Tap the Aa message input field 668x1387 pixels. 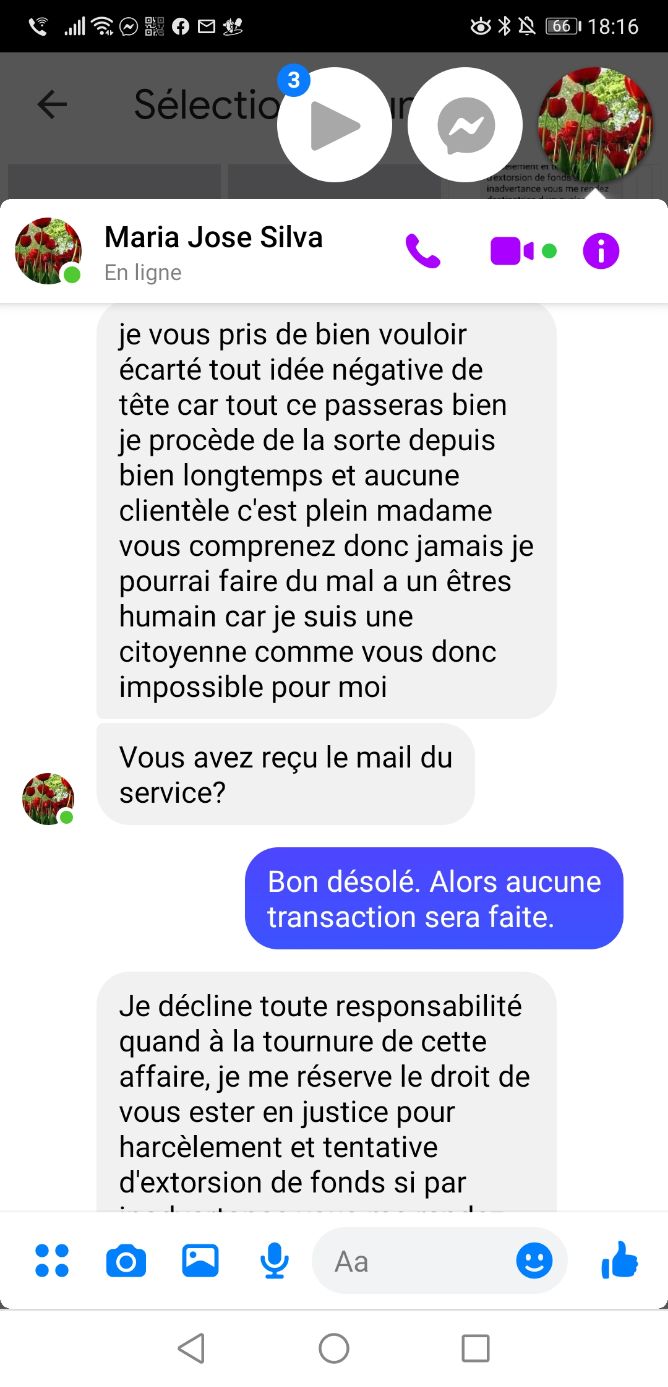(x=410, y=1261)
